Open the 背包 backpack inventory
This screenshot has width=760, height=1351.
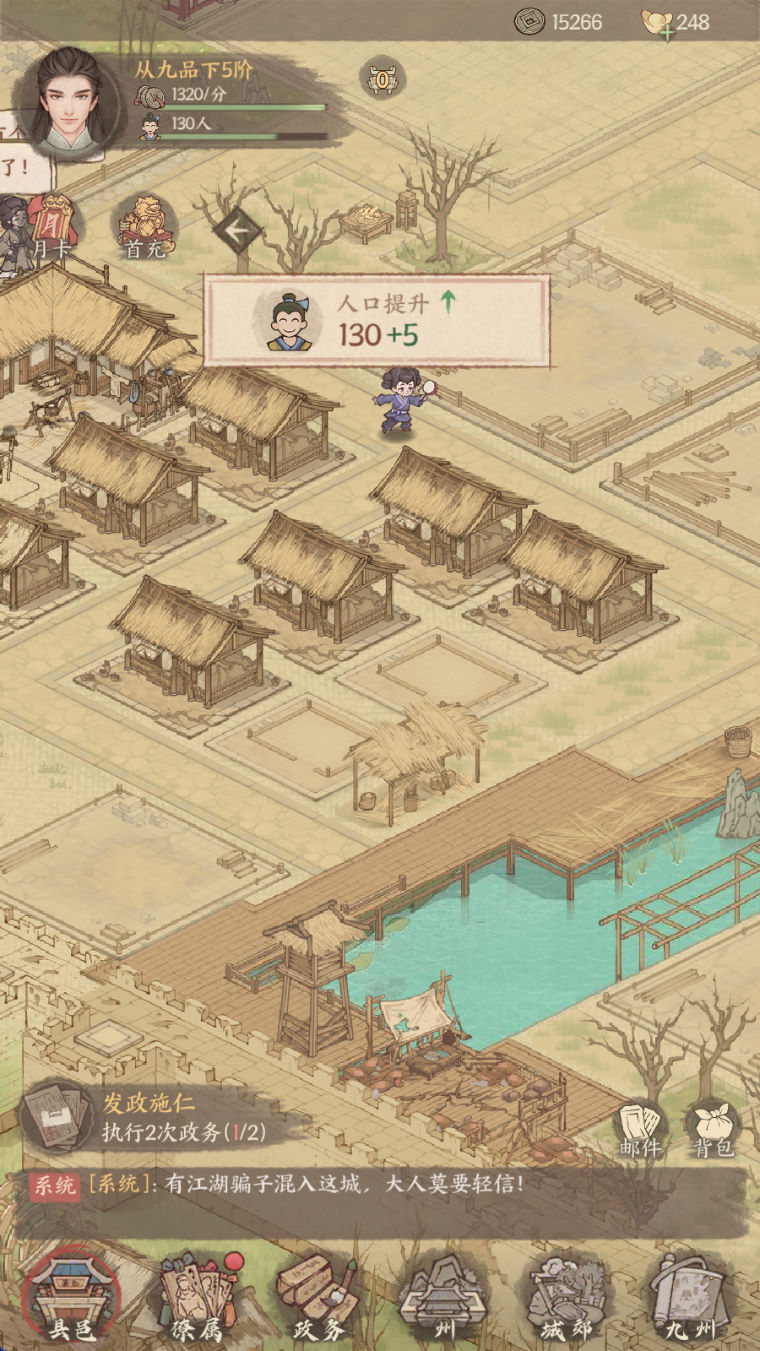[x=713, y=1128]
